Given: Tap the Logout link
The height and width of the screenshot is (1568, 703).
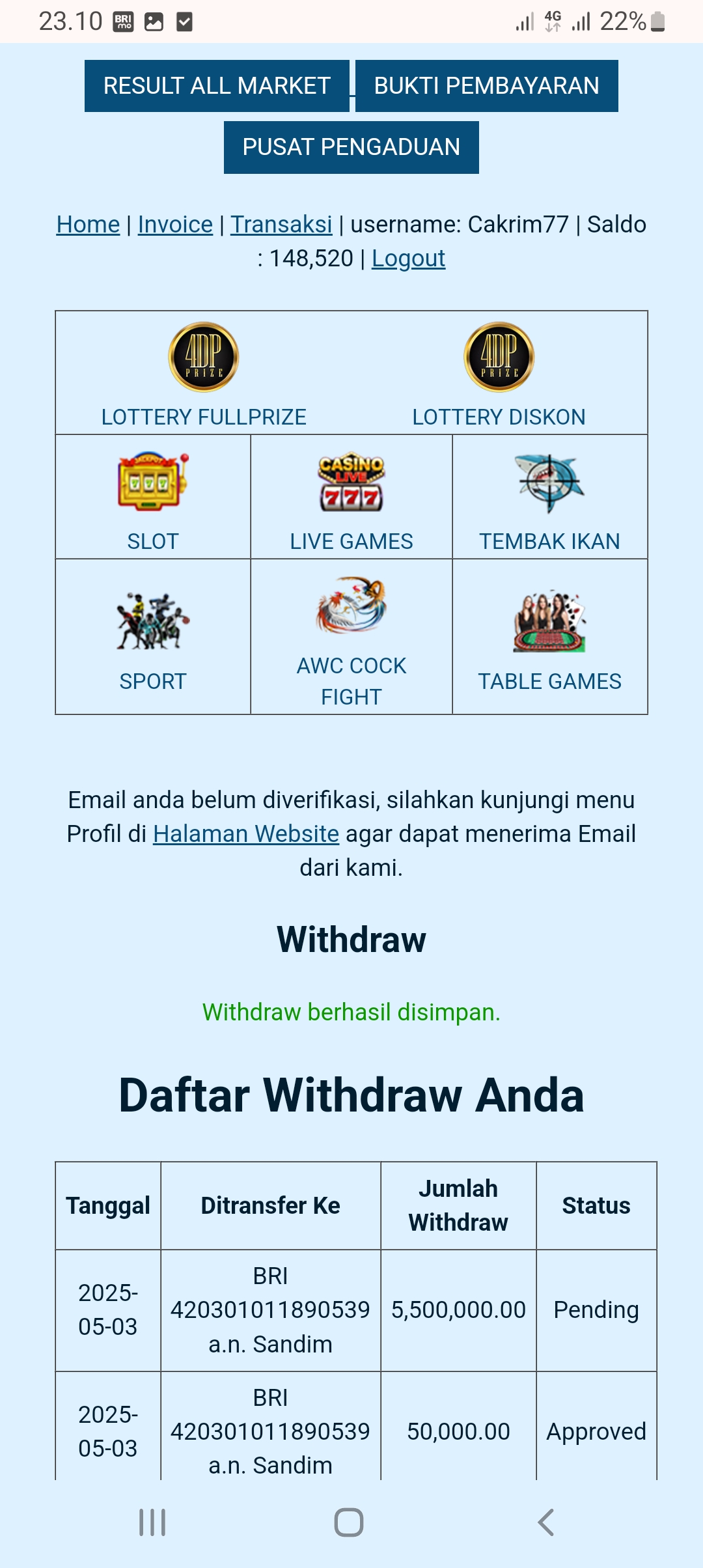Looking at the screenshot, I should coord(408,259).
